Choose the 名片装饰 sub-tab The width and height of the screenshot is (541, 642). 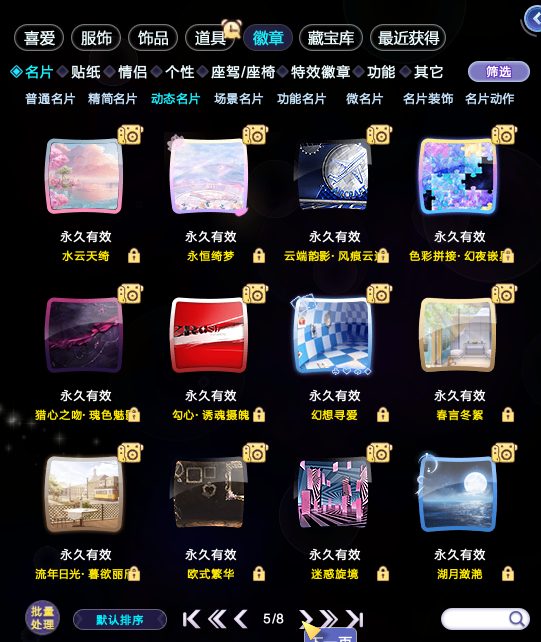point(428,99)
